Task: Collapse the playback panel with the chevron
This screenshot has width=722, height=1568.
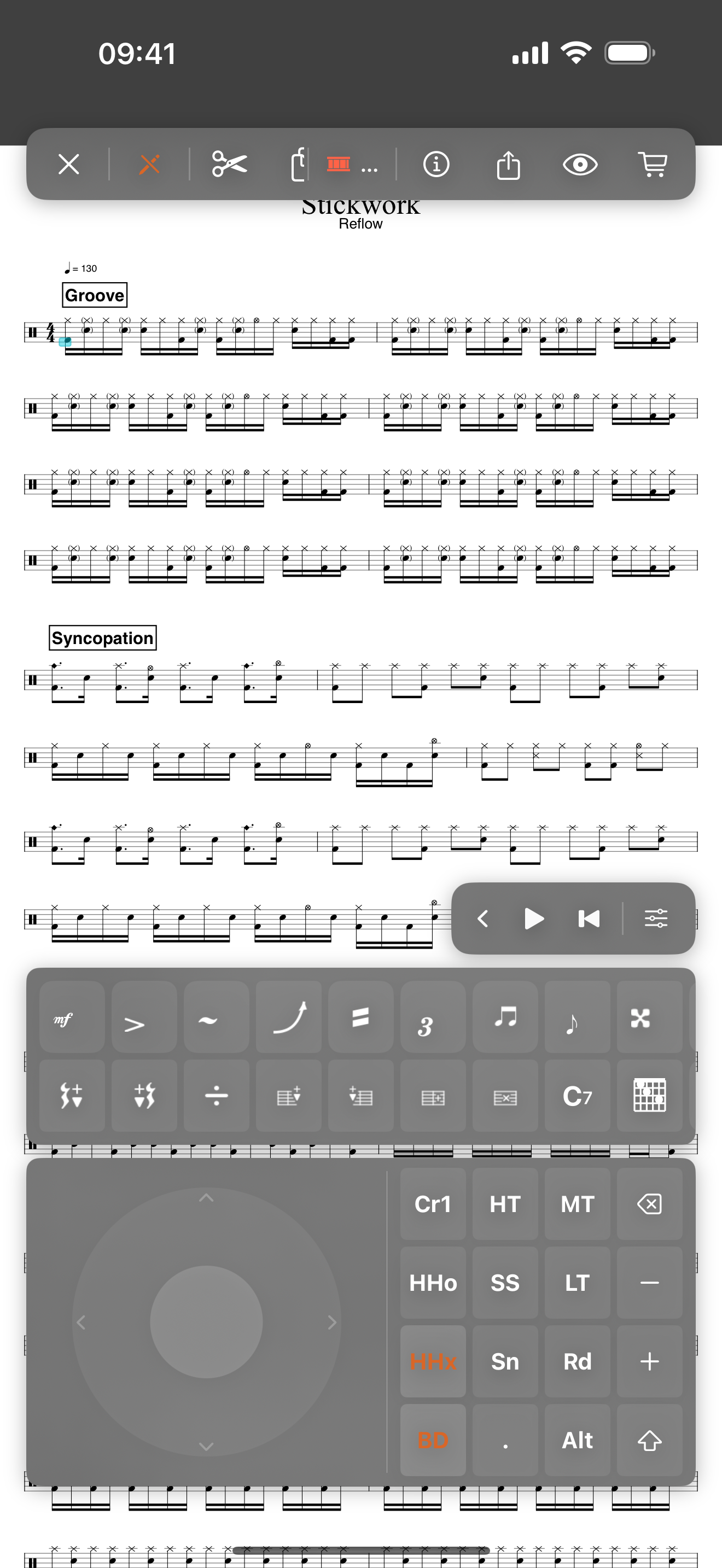Action: point(483,918)
